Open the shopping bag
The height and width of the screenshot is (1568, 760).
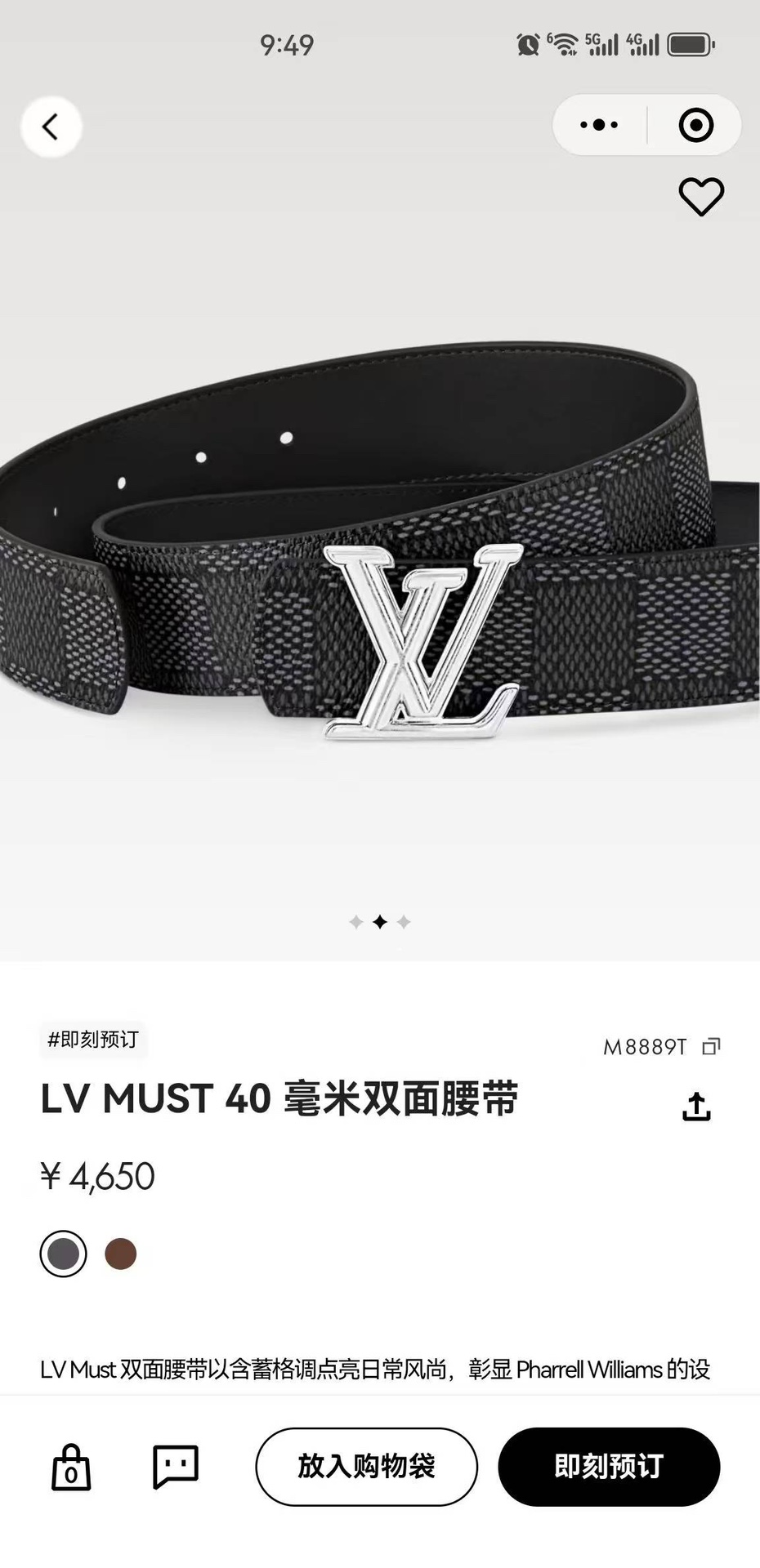71,1467
